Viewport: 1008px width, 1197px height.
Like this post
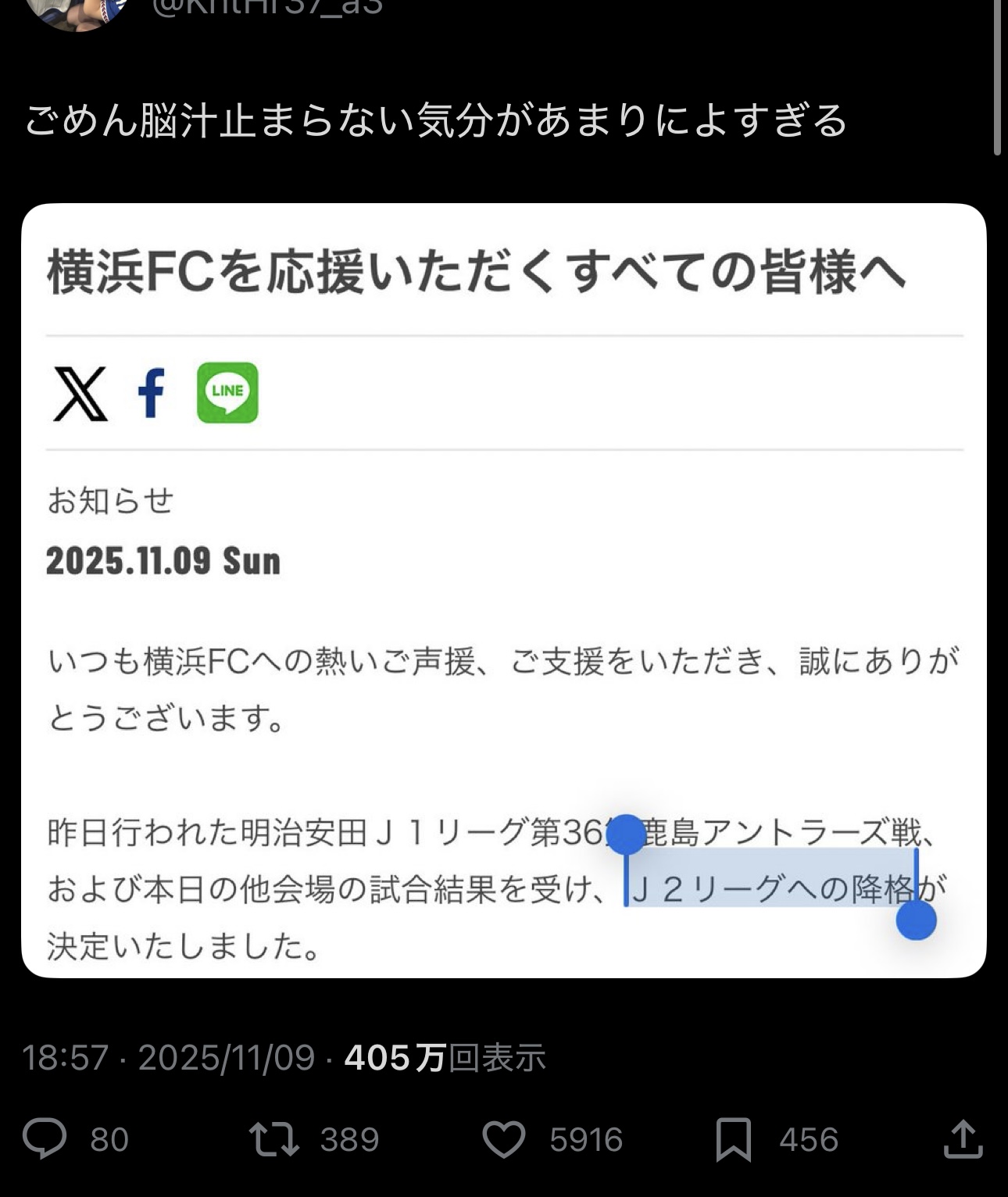coord(503,1138)
